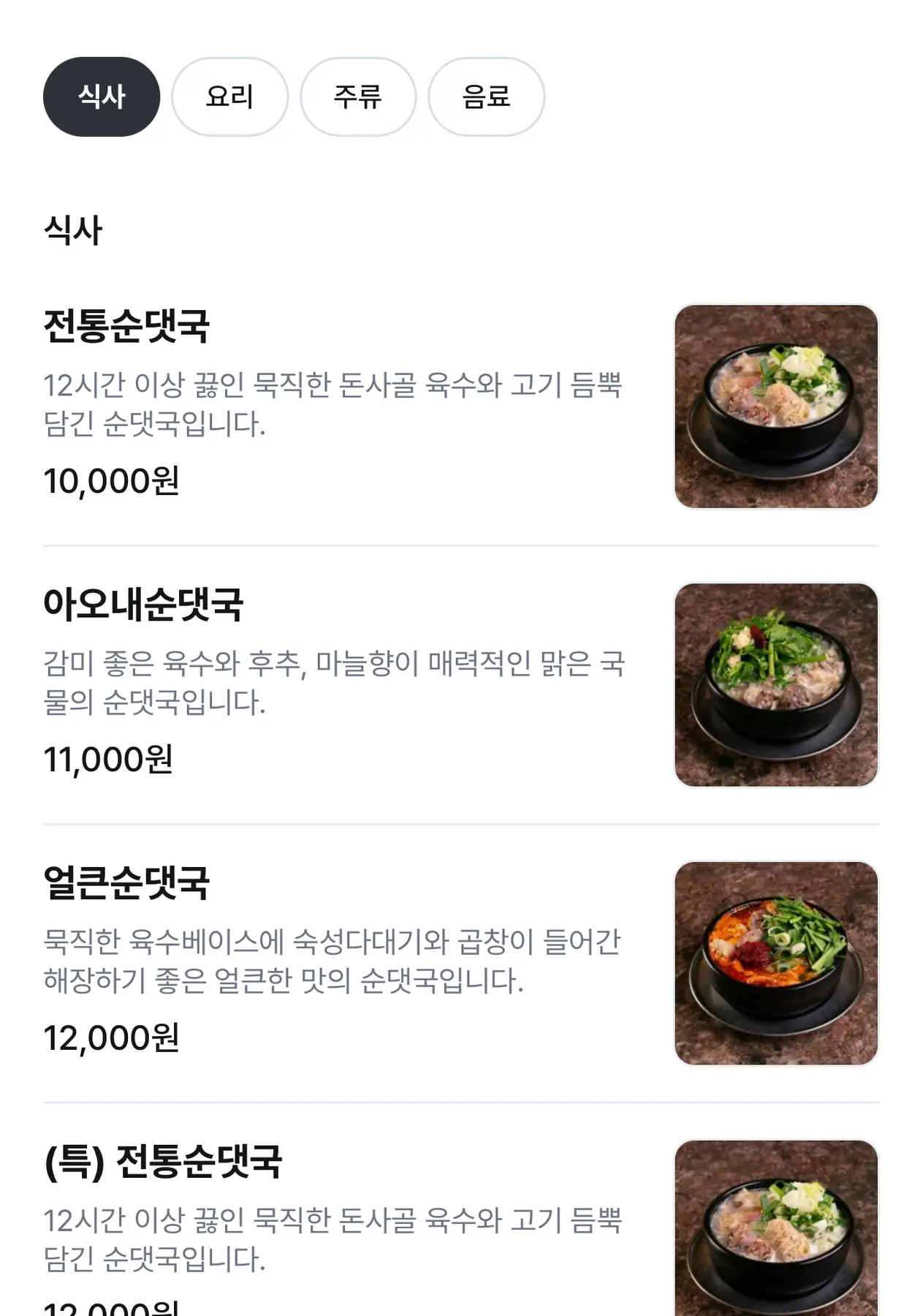Open the 음료 category
This screenshot has width=923, height=1316.
tap(486, 97)
